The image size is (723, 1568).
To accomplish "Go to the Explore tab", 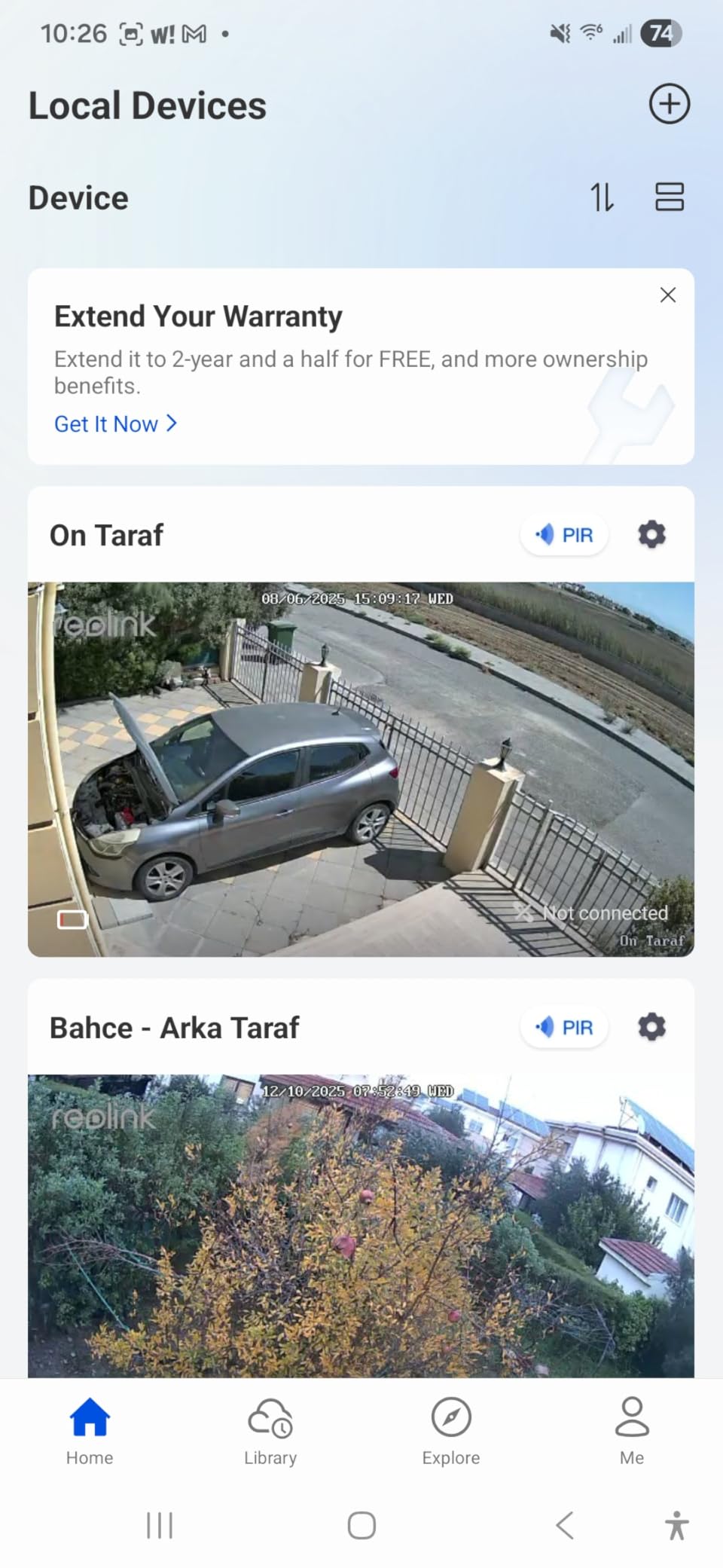I will click(451, 1431).
